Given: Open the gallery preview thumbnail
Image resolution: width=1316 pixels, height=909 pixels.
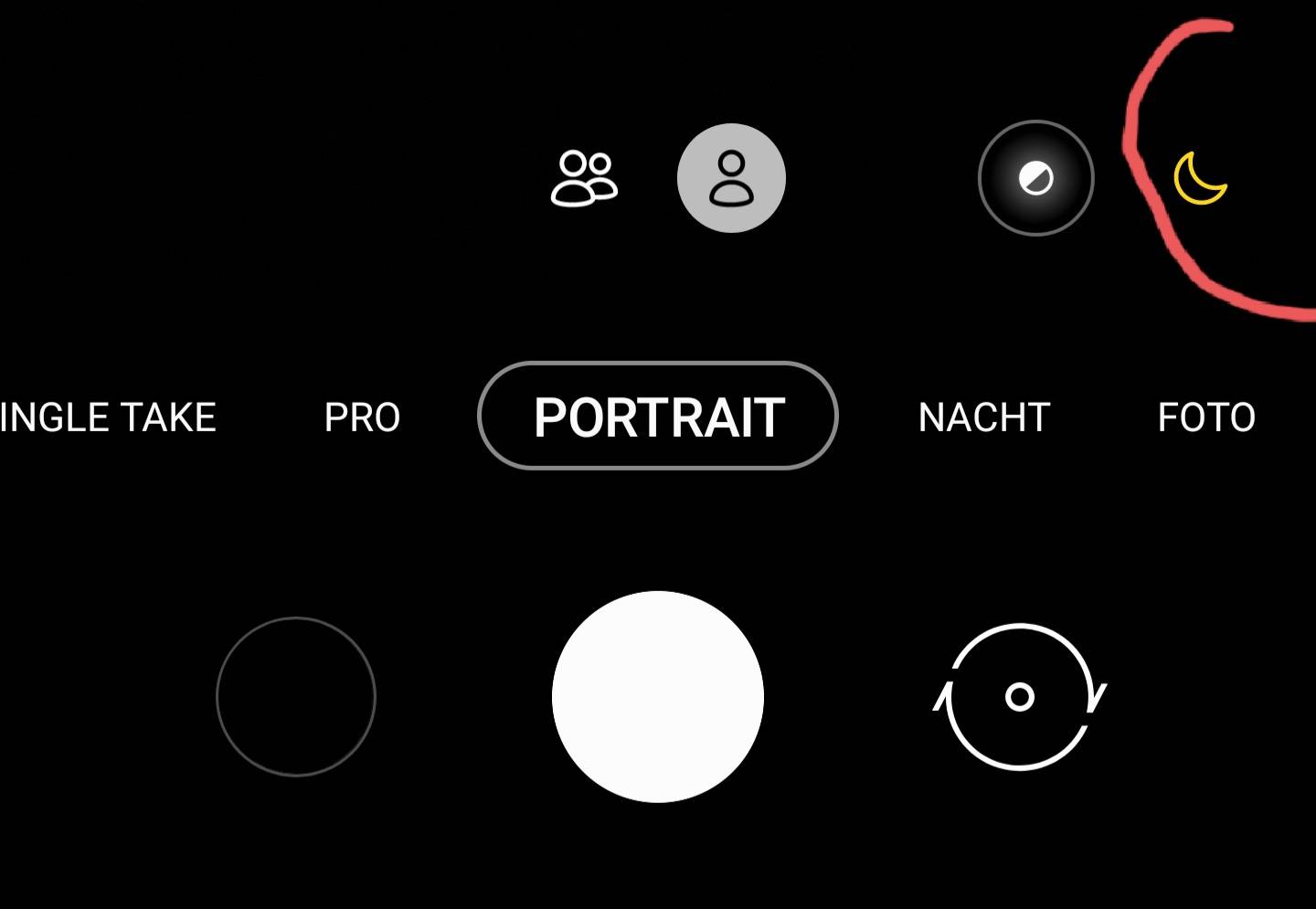Looking at the screenshot, I should coord(296,697).
